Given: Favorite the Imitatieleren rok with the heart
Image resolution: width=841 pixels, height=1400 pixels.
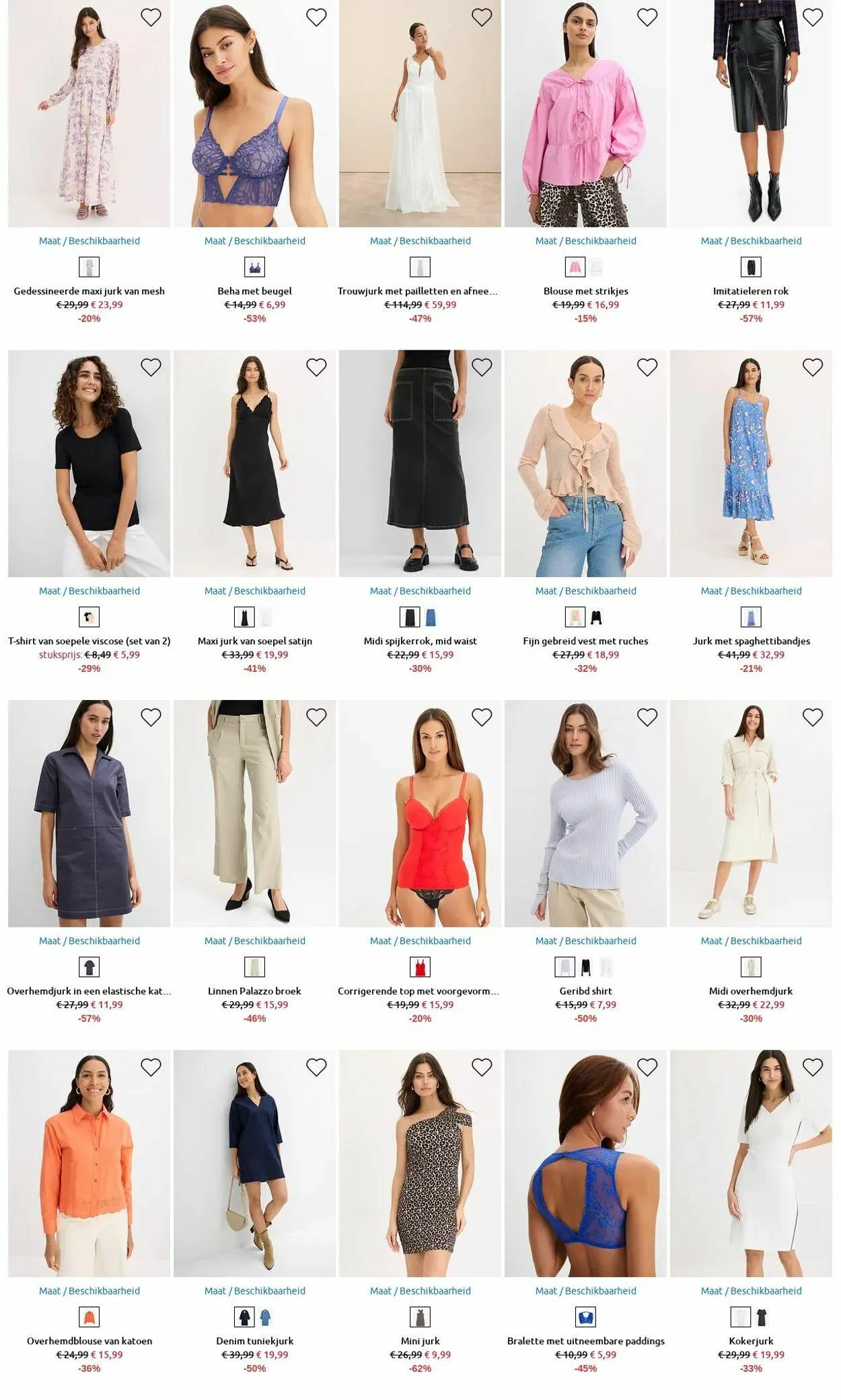Looking at the screenshot, I should [x=813, y=17].
